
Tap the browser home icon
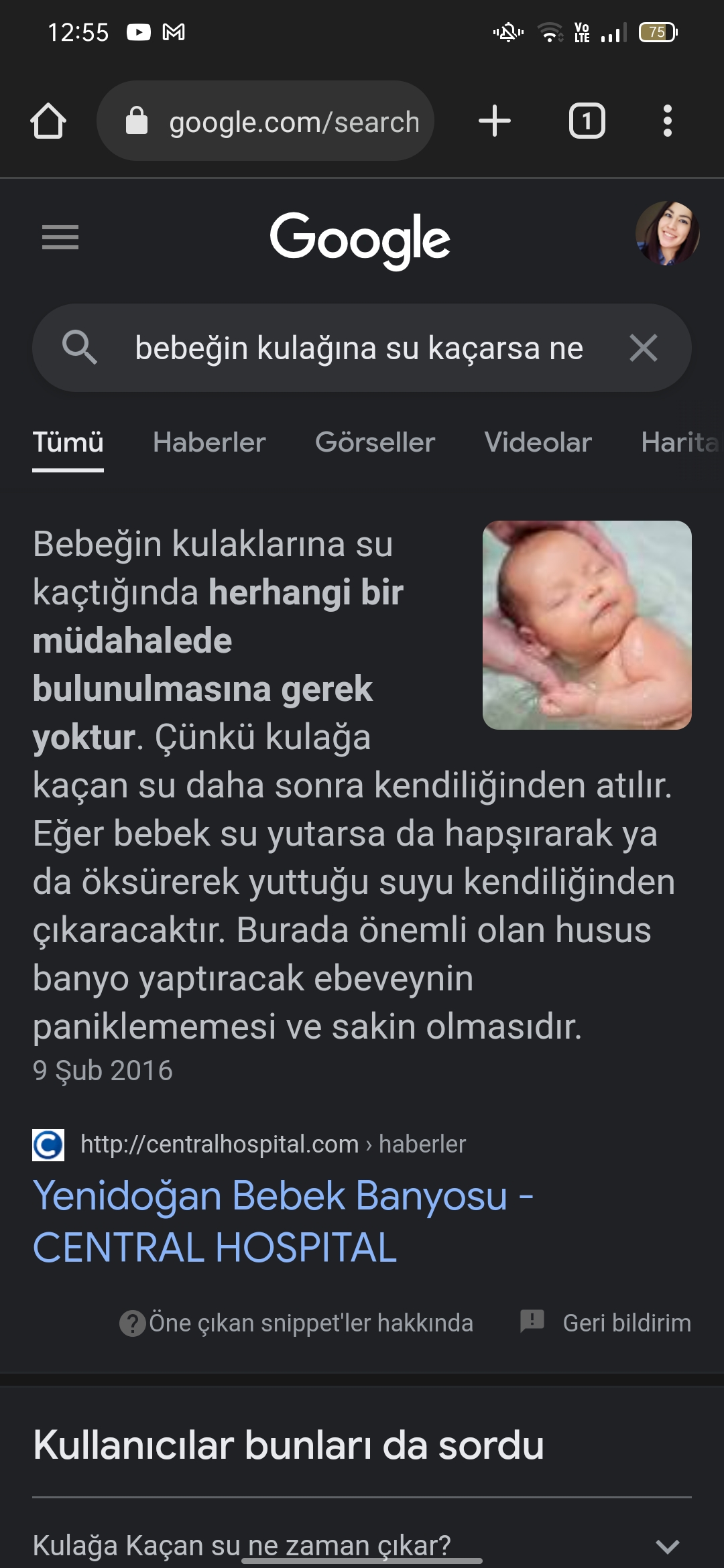pyautogui.click(x=48, y=121)
